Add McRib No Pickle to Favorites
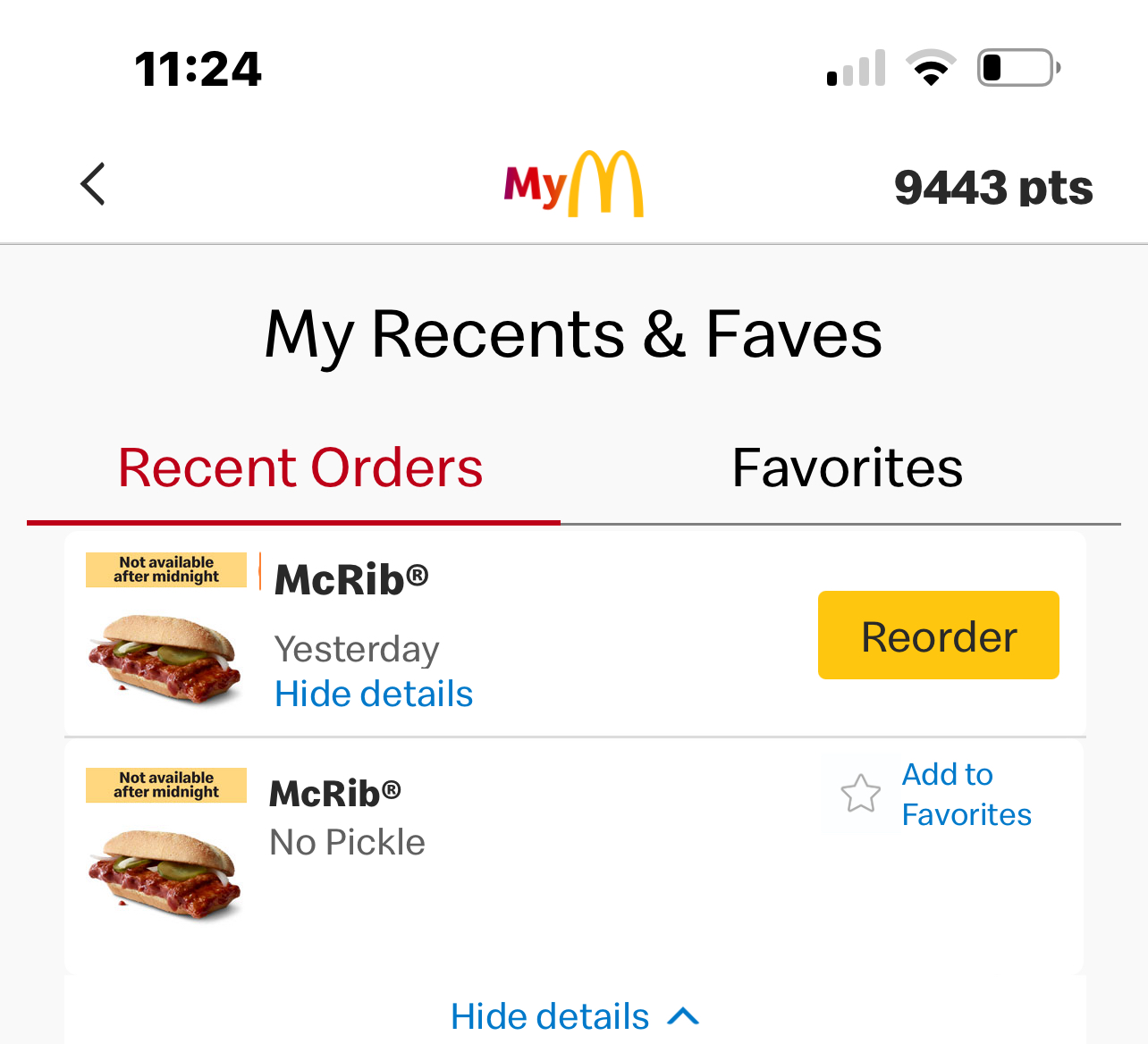This screenshot has width=1148, height=1044. (x=935, y=794)
